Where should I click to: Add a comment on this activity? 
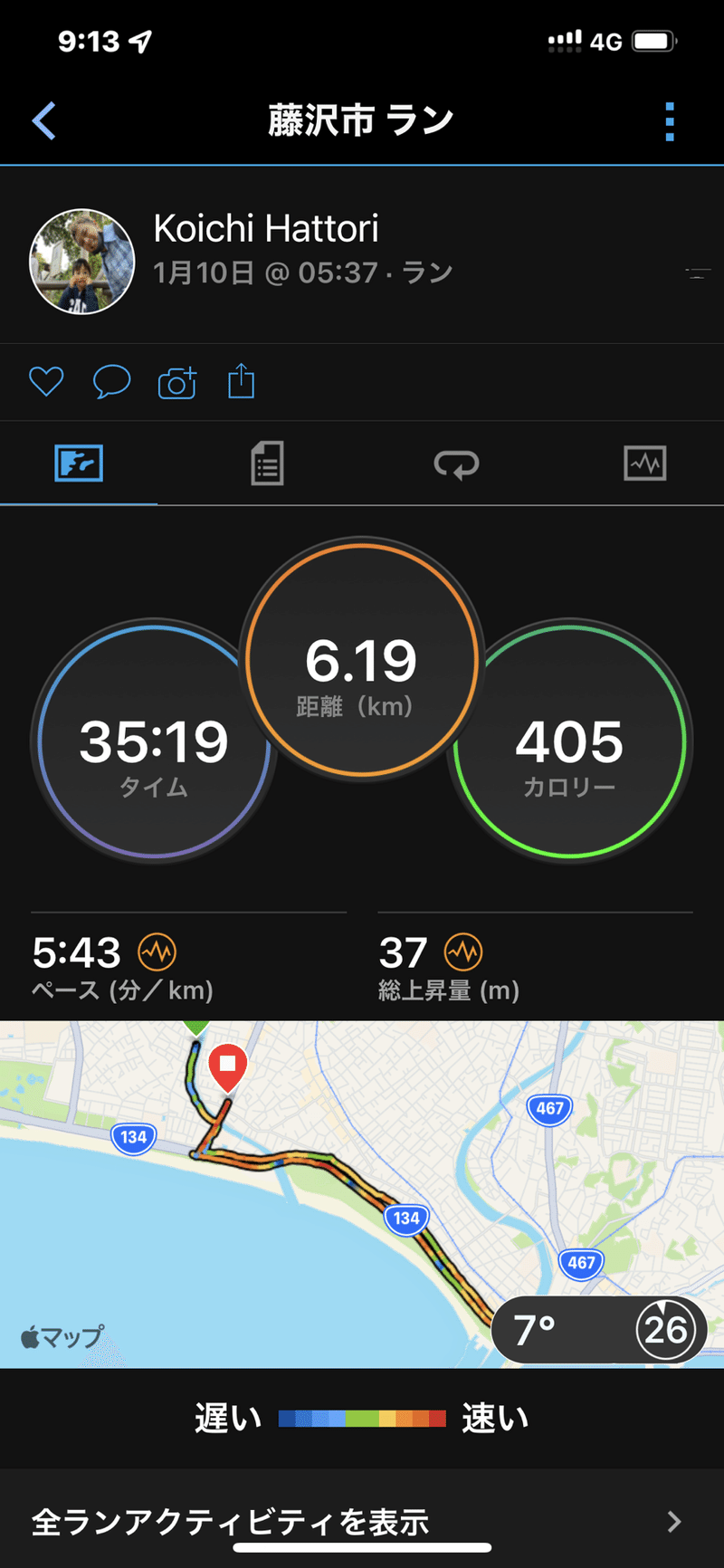[x=111, y=382]
